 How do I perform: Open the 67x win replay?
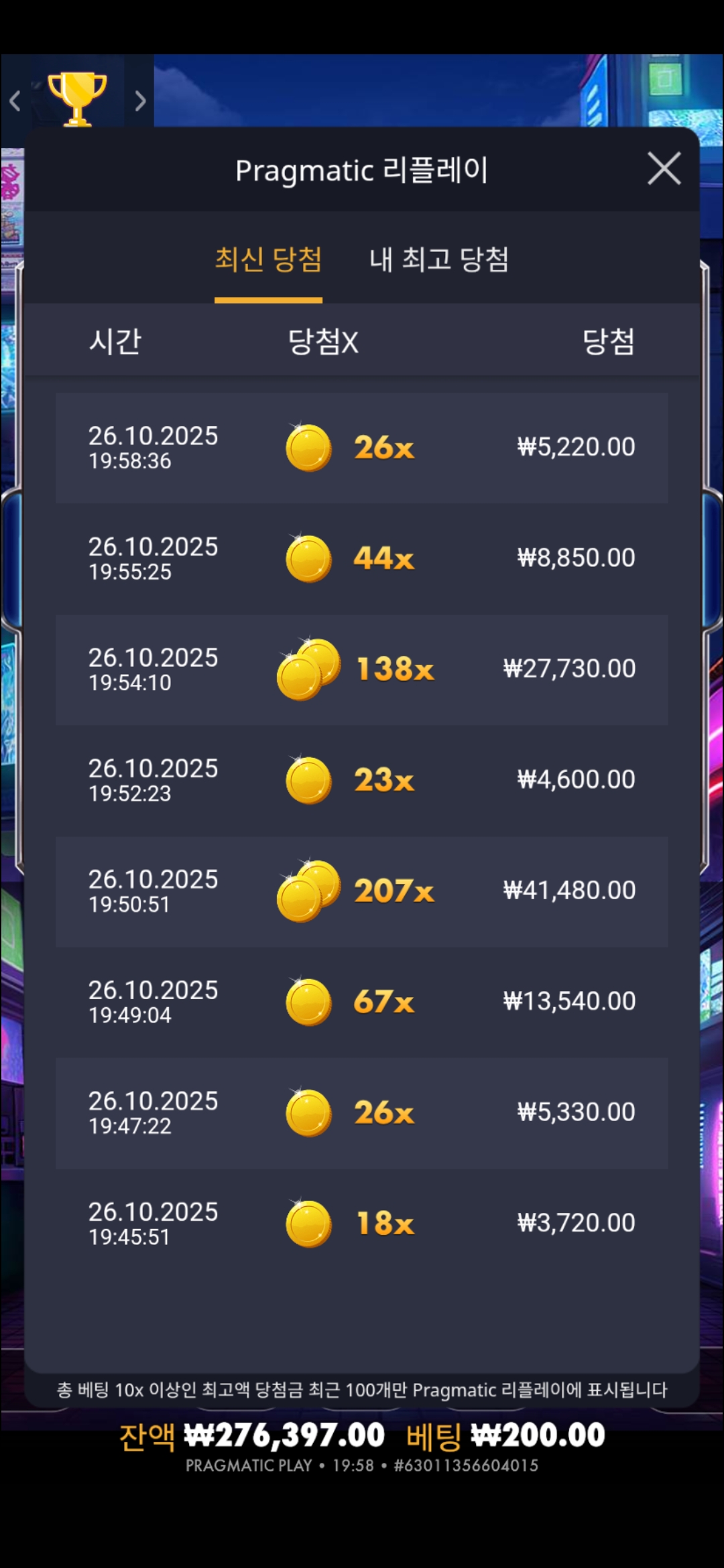[x=362, y=1002]
